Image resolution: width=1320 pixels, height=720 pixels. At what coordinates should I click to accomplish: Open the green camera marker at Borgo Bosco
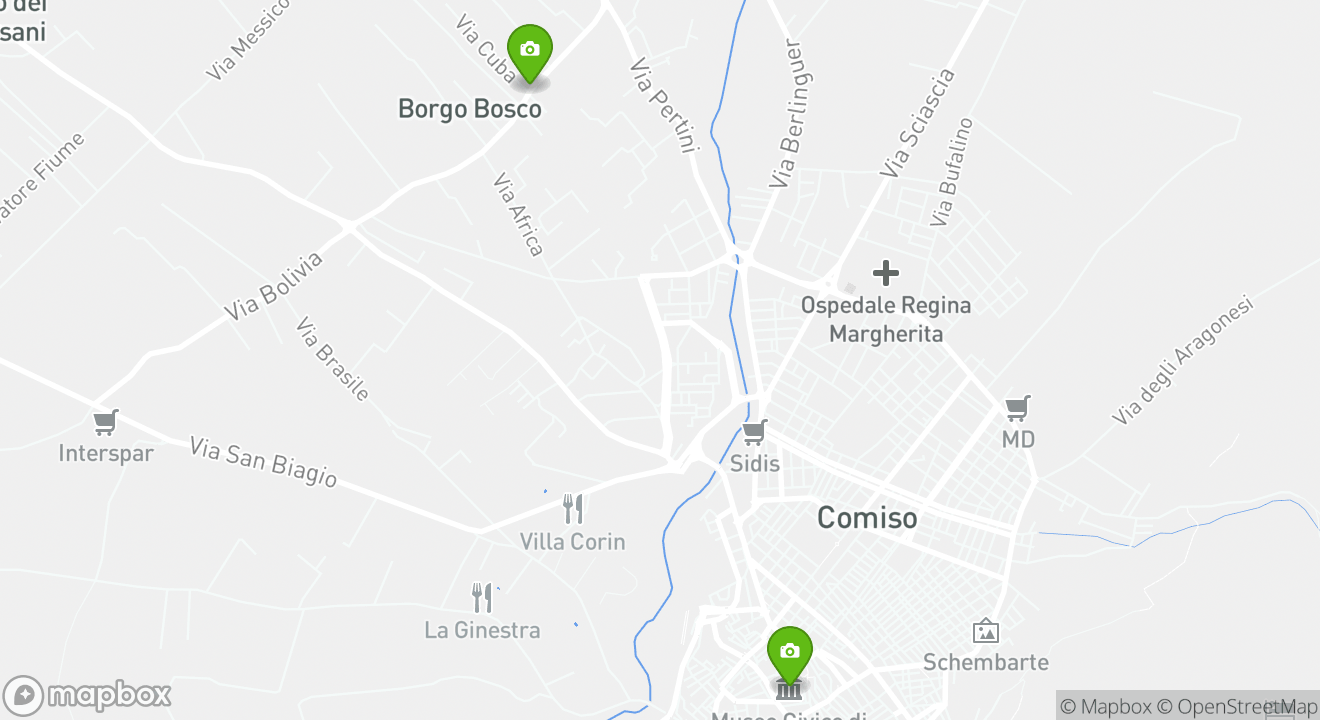529,50
